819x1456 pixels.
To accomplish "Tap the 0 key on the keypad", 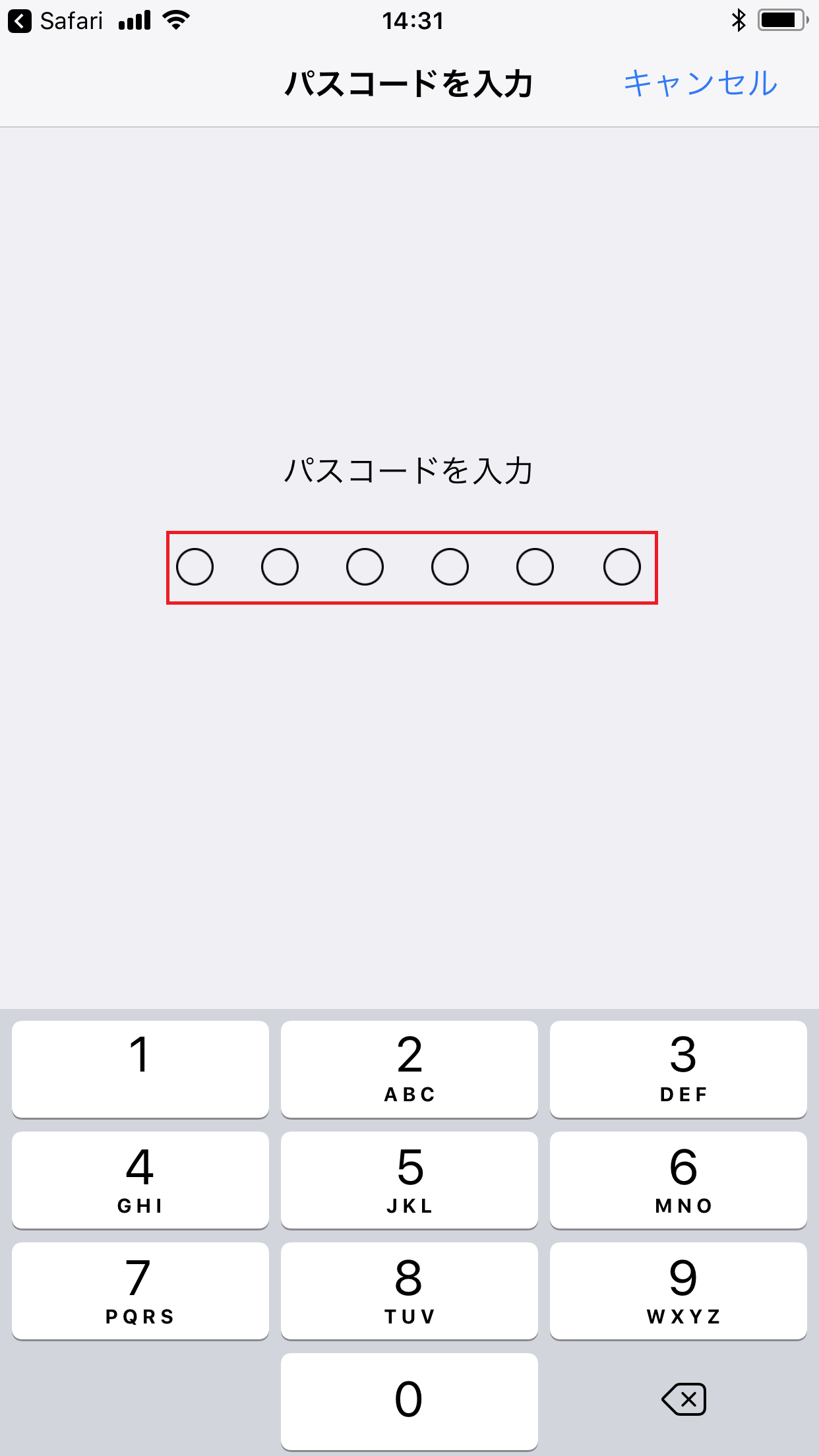I will [x=409, y=1400].
